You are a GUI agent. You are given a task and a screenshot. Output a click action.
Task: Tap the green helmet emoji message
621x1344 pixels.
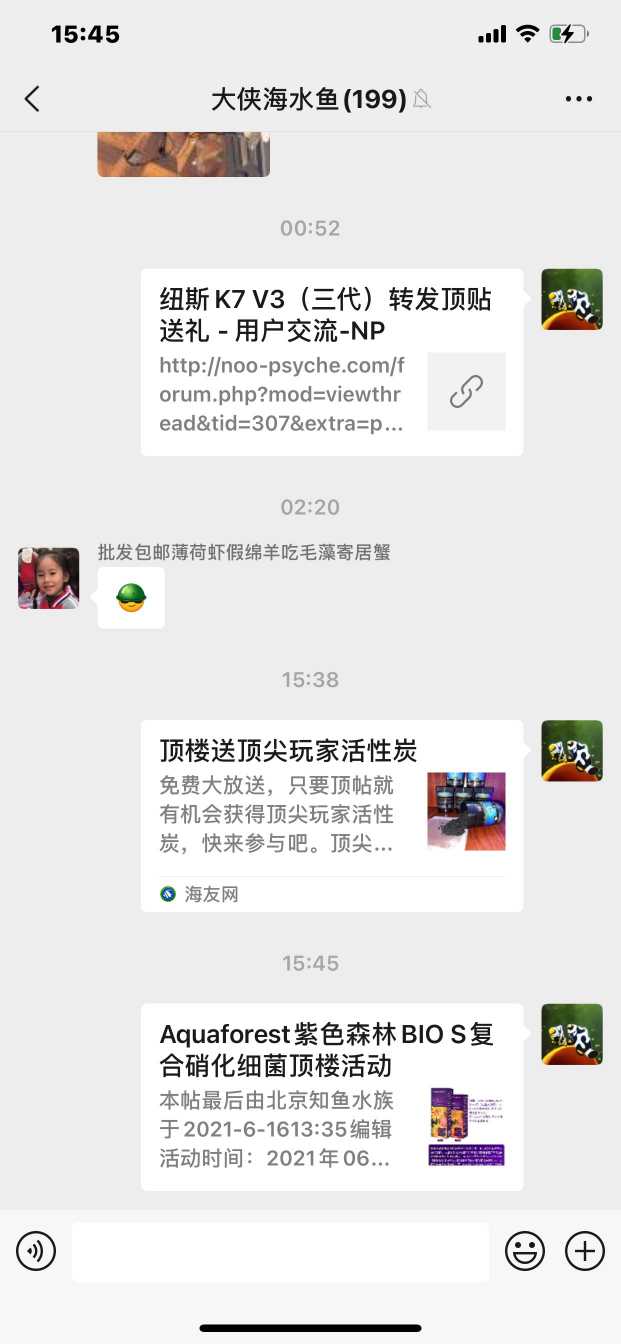131,598
